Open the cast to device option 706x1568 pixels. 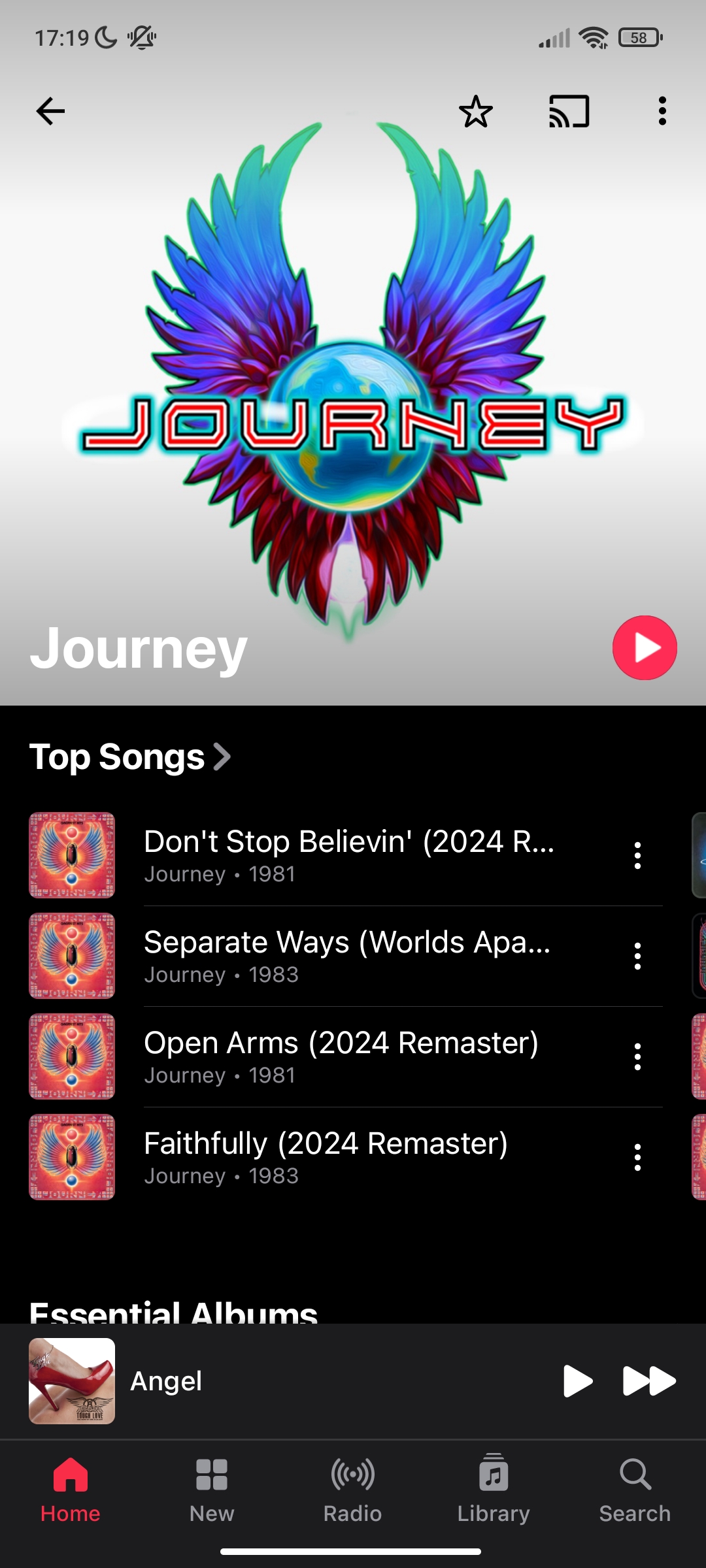(x=569, y=111)
